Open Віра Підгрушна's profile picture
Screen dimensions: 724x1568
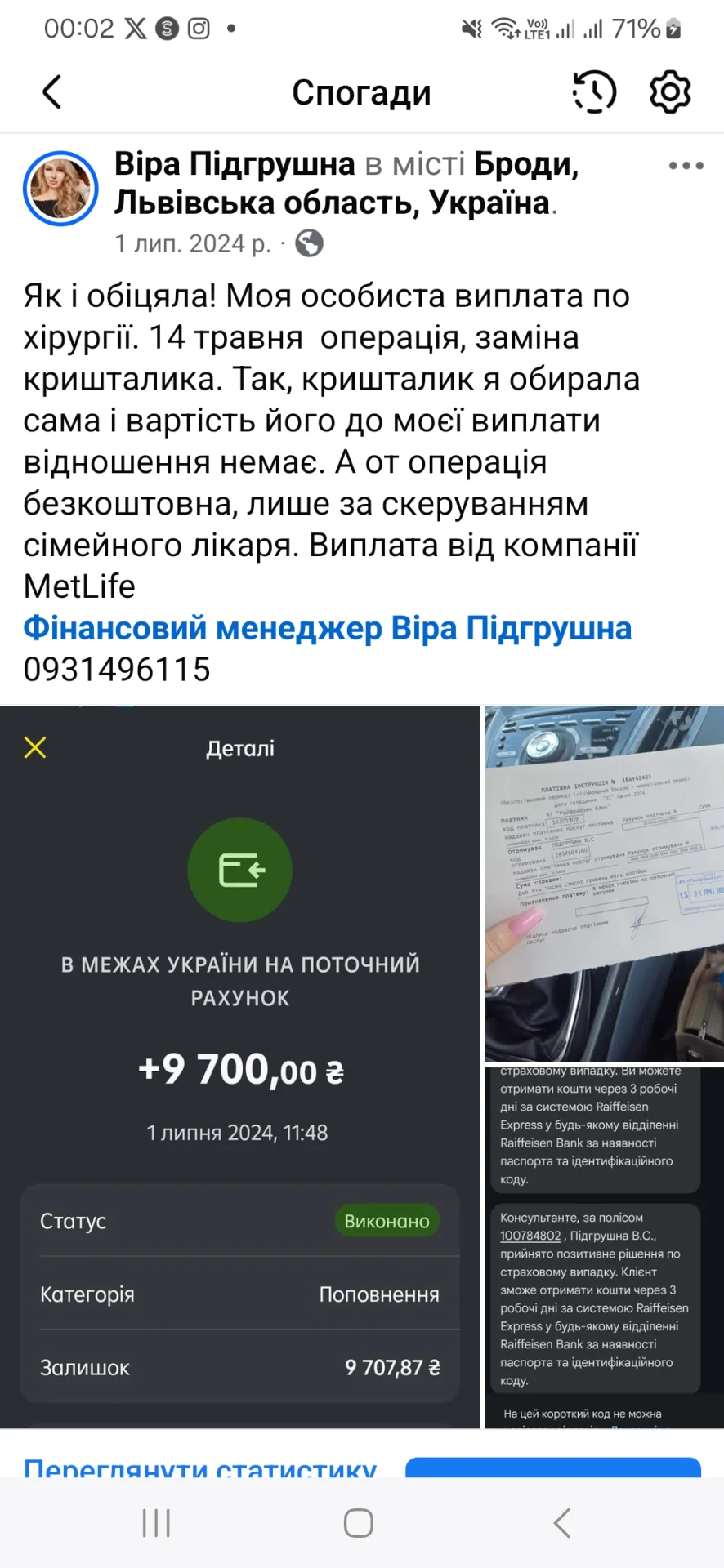pyautogui.click(x=60, y=189)
